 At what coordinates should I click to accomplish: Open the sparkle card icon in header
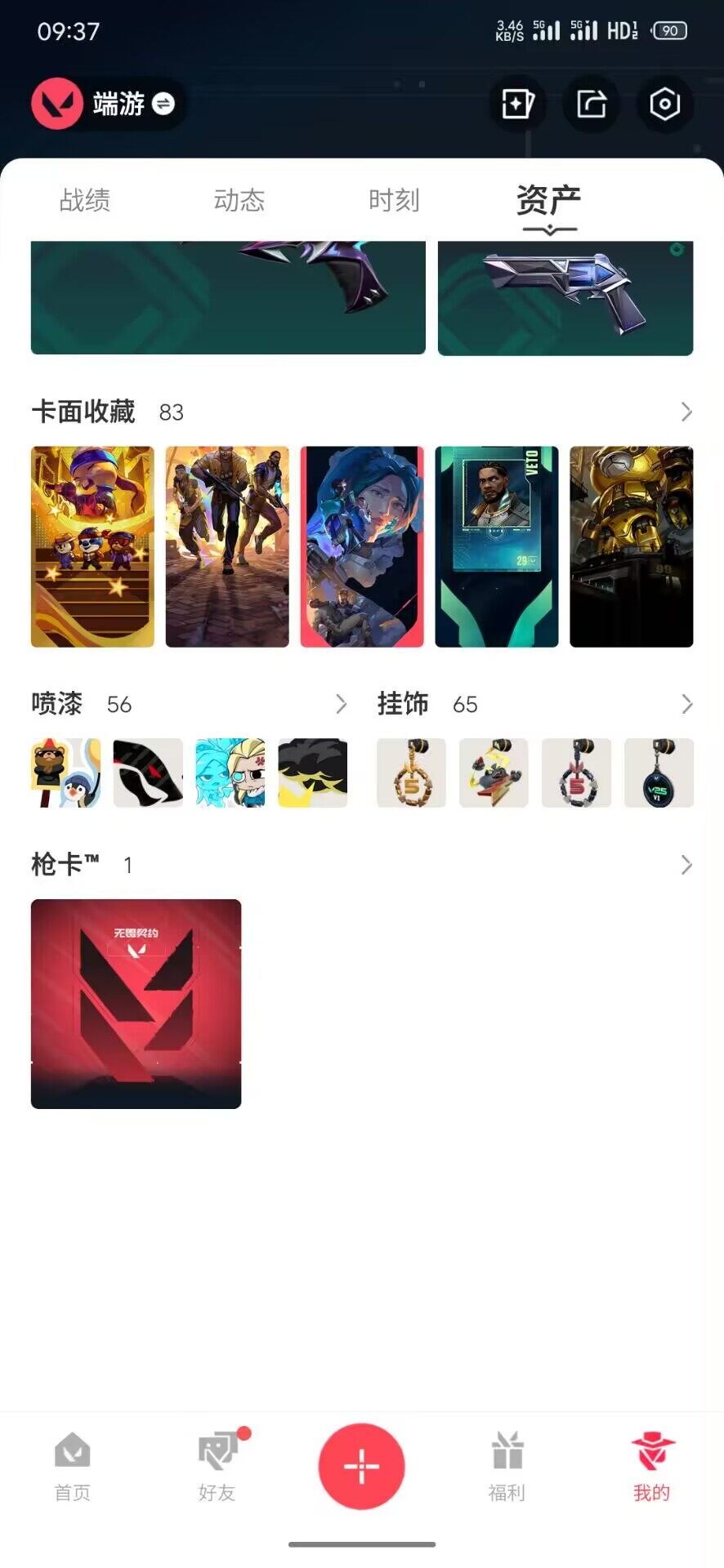[517, 104]
